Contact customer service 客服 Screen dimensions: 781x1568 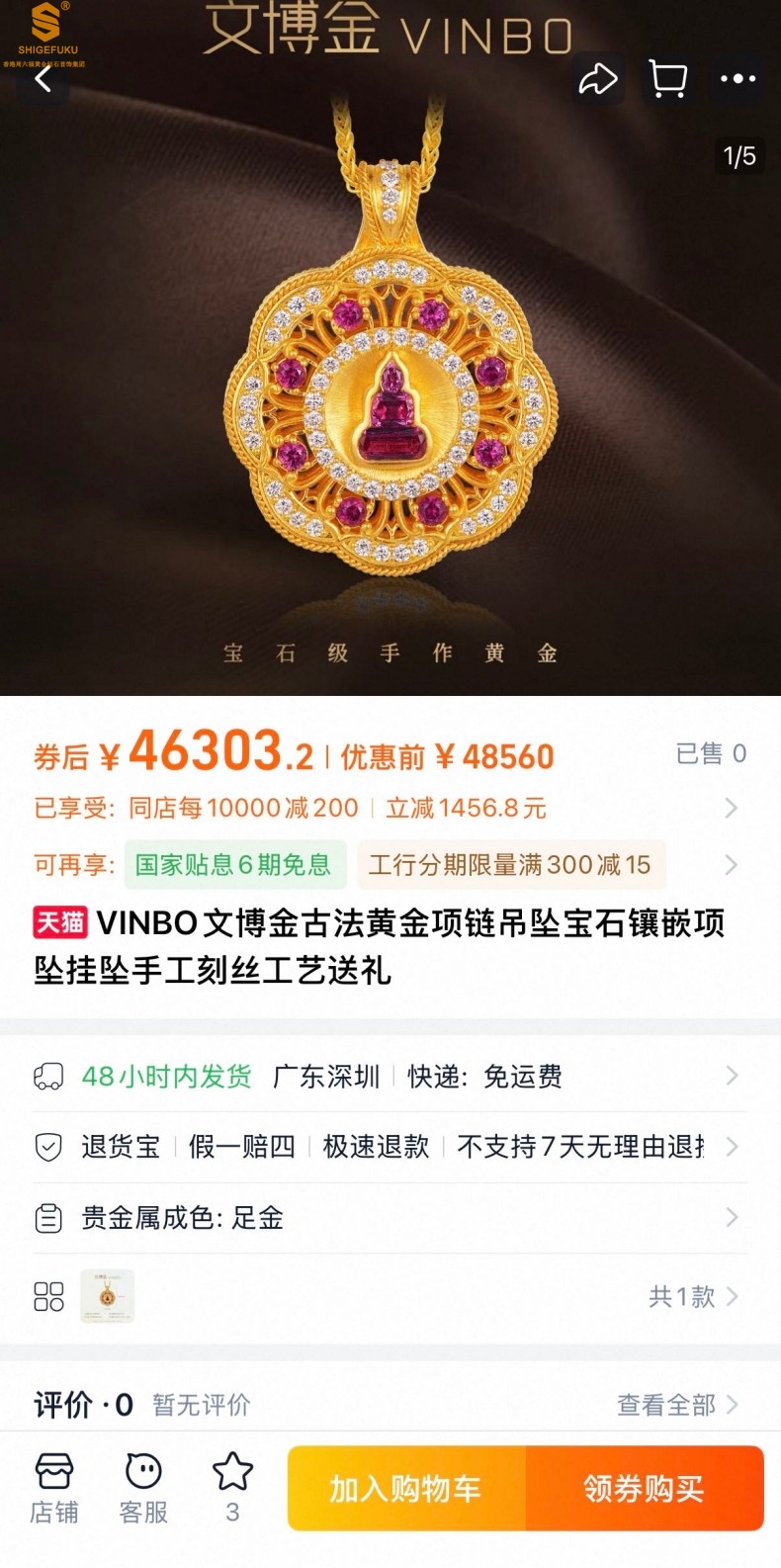[143, 1489]
